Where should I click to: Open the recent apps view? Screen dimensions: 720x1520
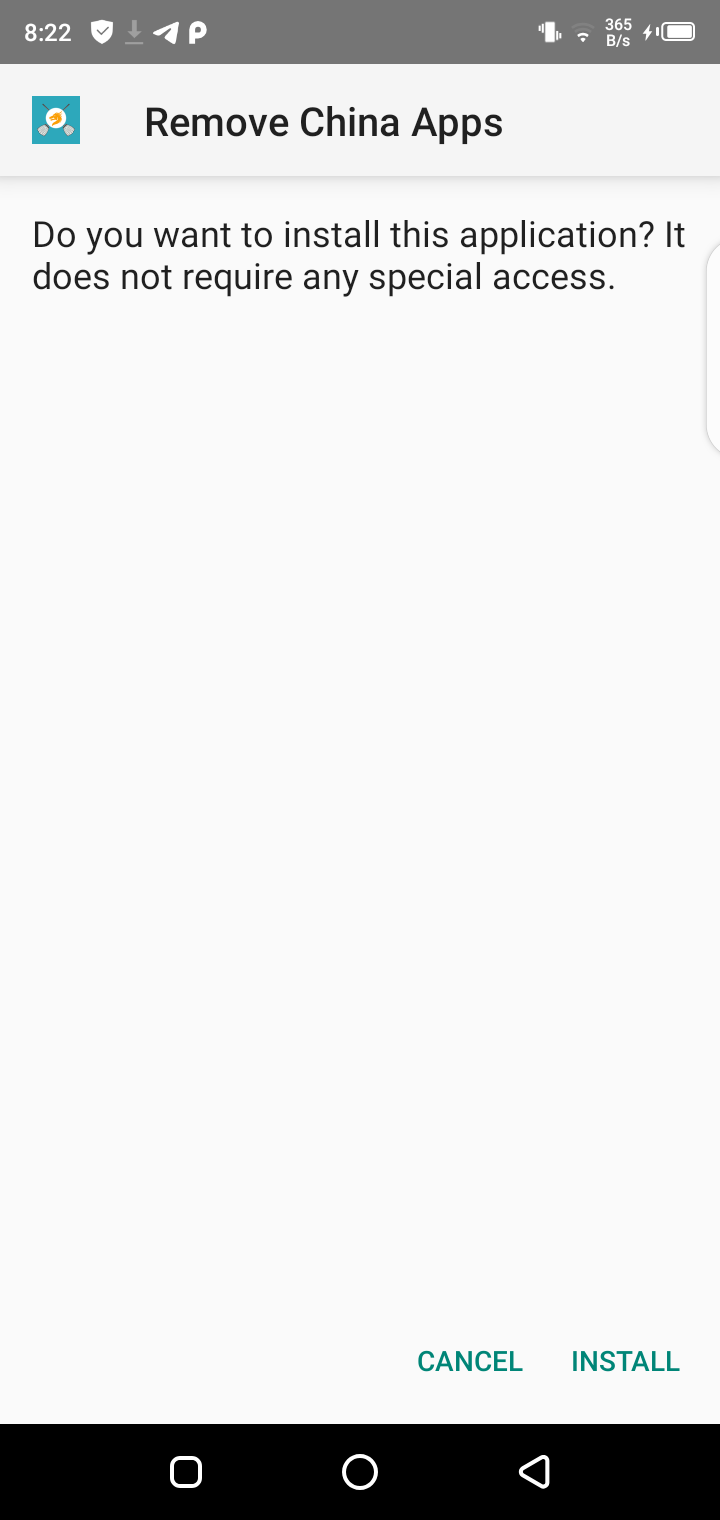[x=186, y=1471]
